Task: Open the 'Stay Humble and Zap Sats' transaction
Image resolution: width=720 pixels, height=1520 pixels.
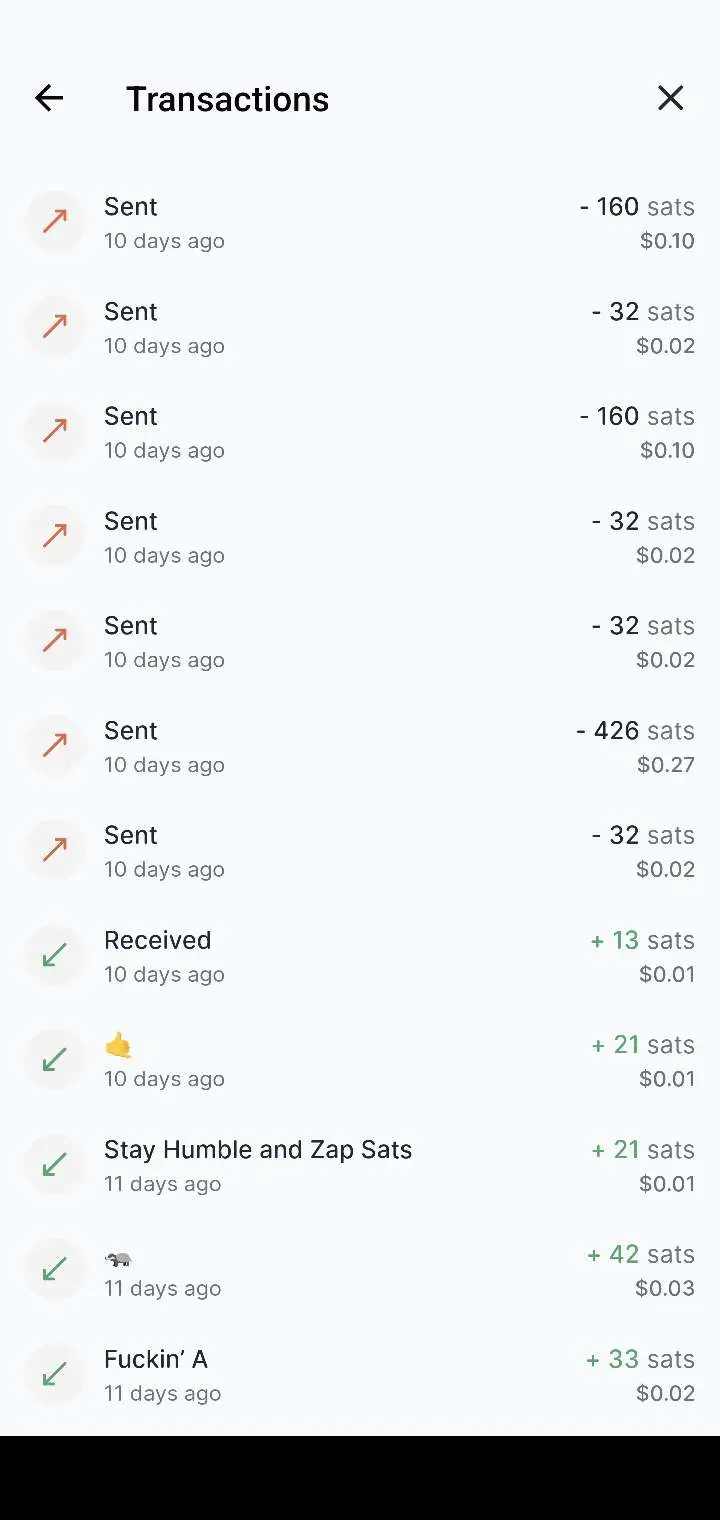Action: pos(360,1166)
